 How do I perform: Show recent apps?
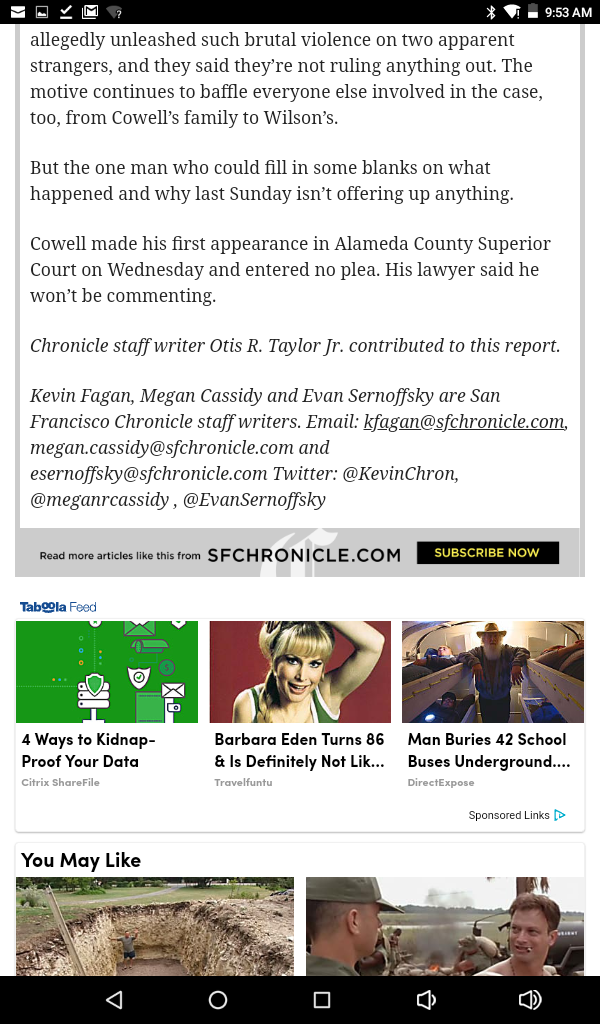point(322,1000)
